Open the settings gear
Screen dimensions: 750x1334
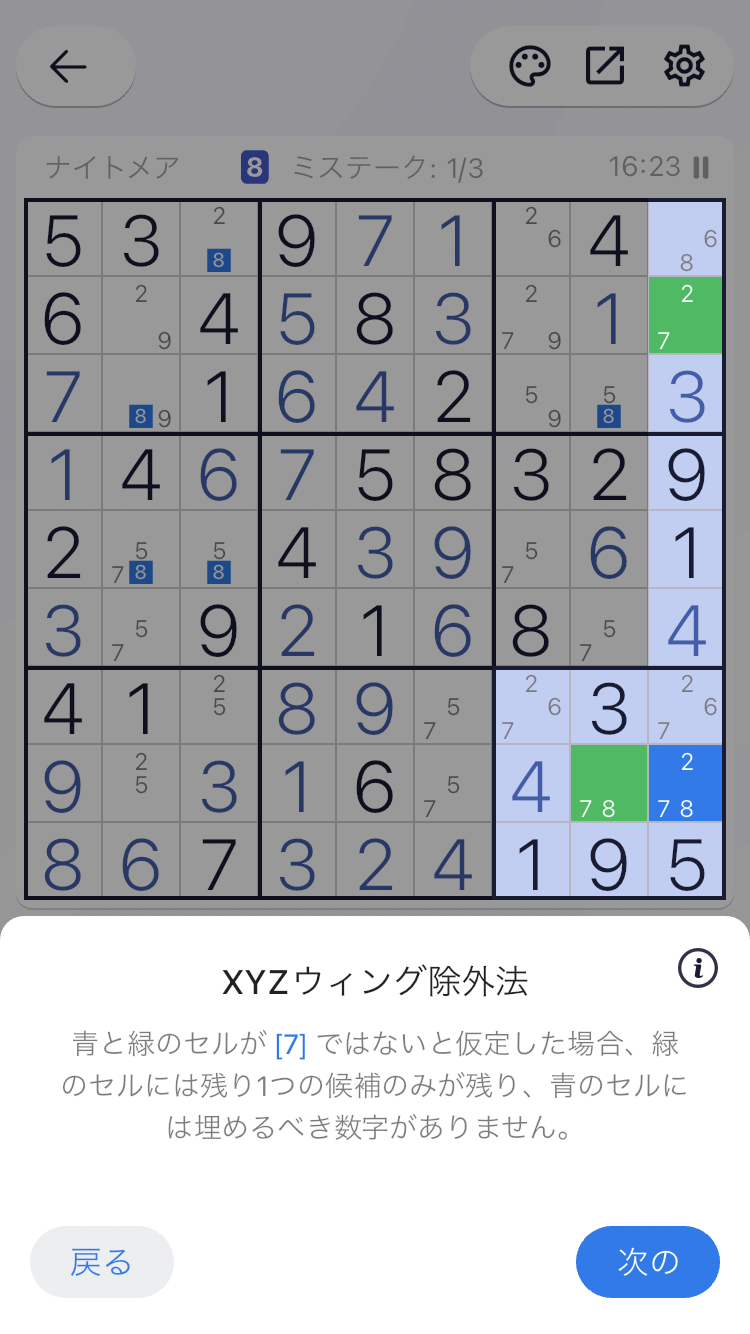(684, 66)
